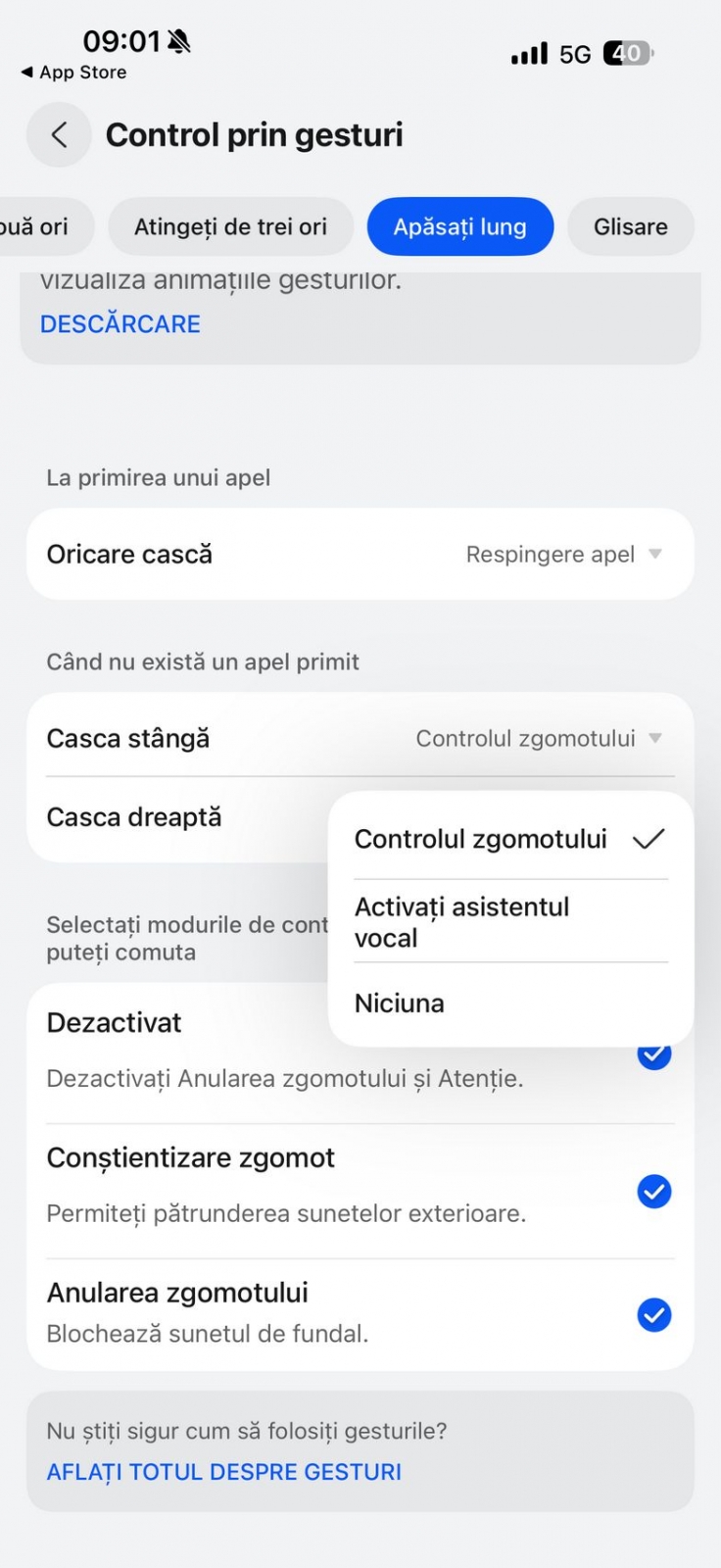The height and width of the screenshot is (1568, 721).
Task: Uncheck Conștientizare zgomot mode
Action: coord(654,1192)
